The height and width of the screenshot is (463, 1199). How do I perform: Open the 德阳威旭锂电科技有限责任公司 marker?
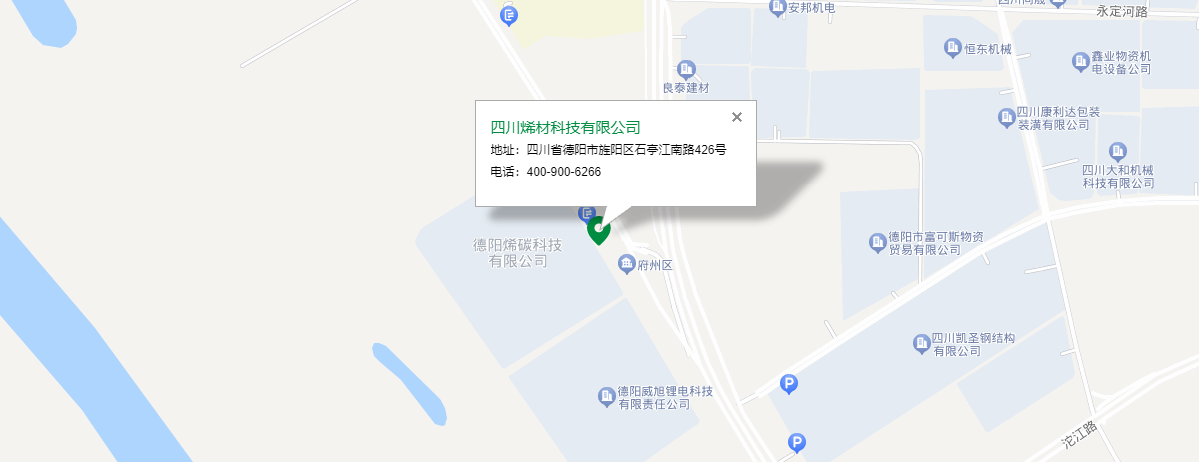click(x=606, y=397)
